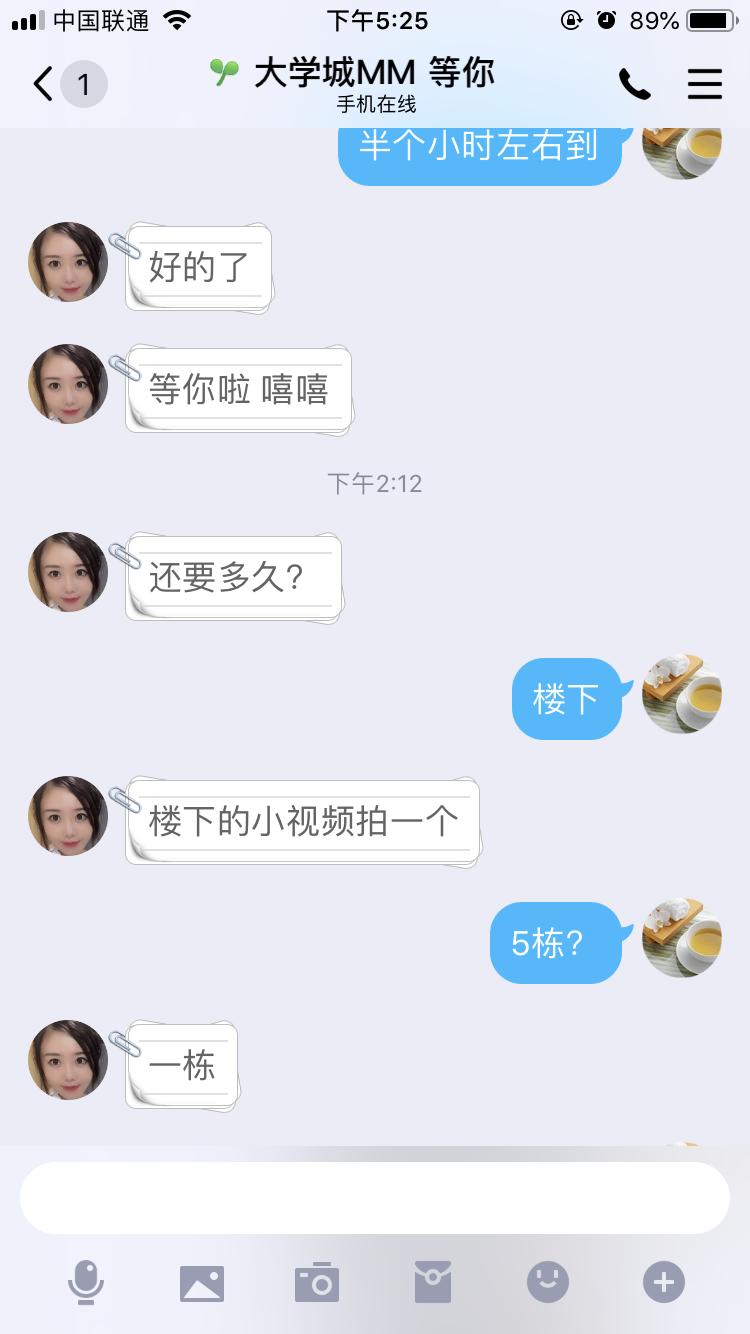Switch to voice message input mode
This screenshot has width=750, height=1334.
pyautogui.click(x=86, y=1285)
